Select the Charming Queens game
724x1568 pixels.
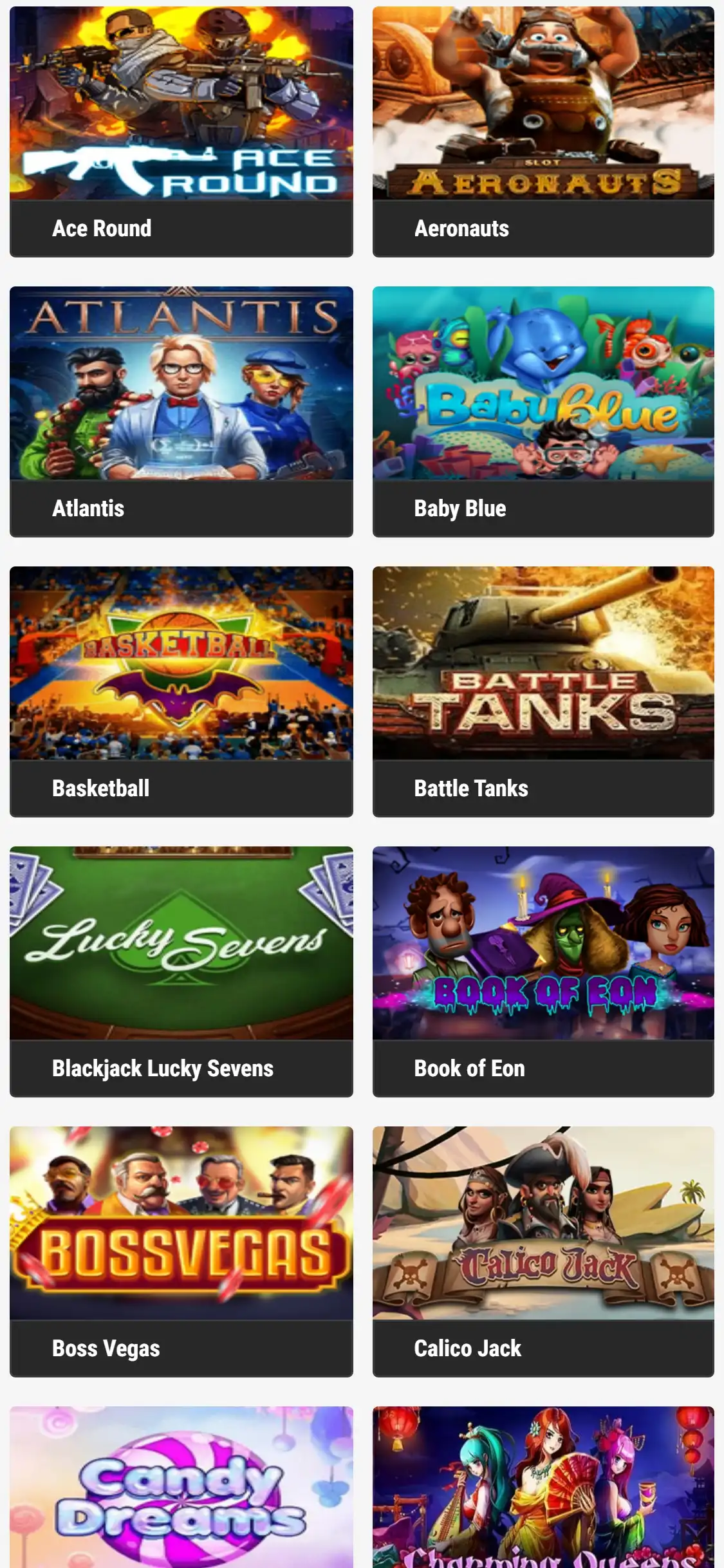click(x=543, y=1487)
